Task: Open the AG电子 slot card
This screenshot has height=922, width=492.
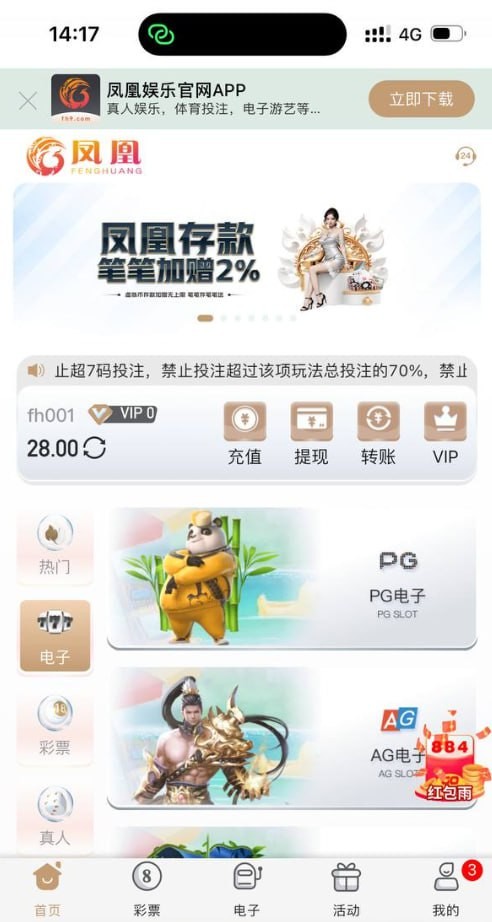Action: (292, 738)
